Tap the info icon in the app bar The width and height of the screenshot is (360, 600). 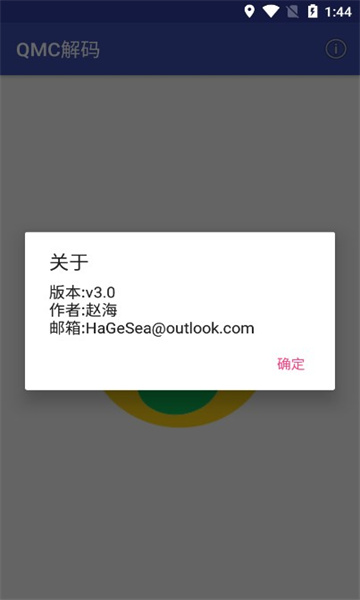(x=336, y=49)
